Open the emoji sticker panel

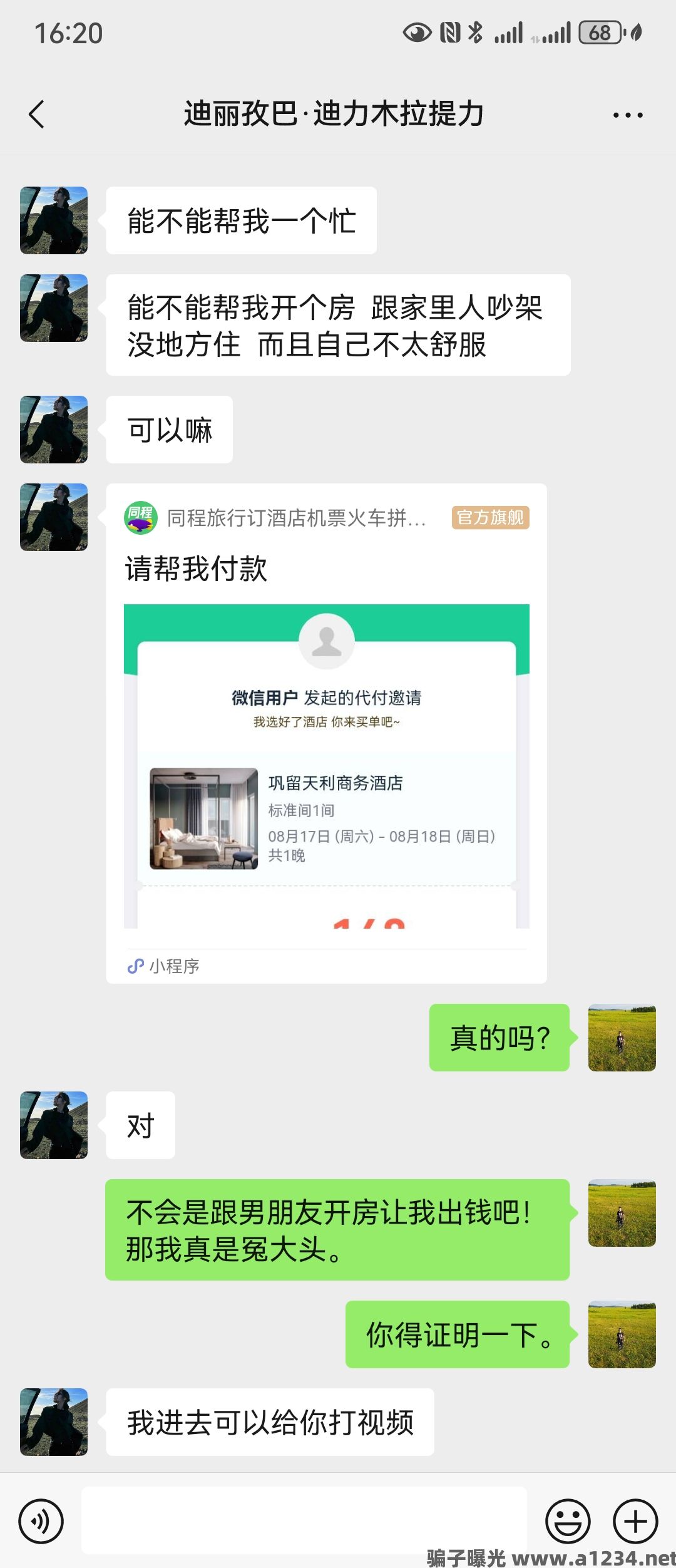[x=568, y=1521]
